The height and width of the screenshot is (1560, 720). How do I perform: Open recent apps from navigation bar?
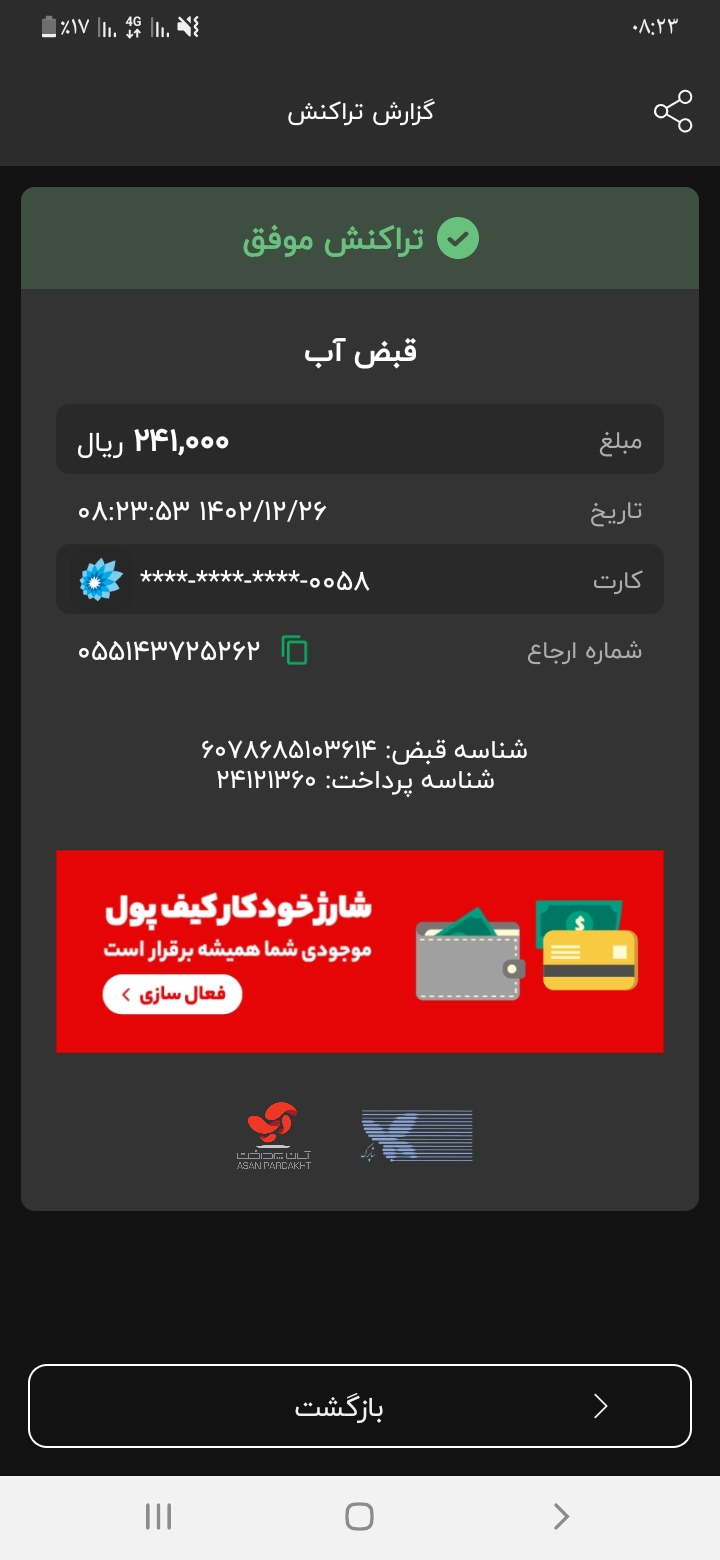point(158,1517)
